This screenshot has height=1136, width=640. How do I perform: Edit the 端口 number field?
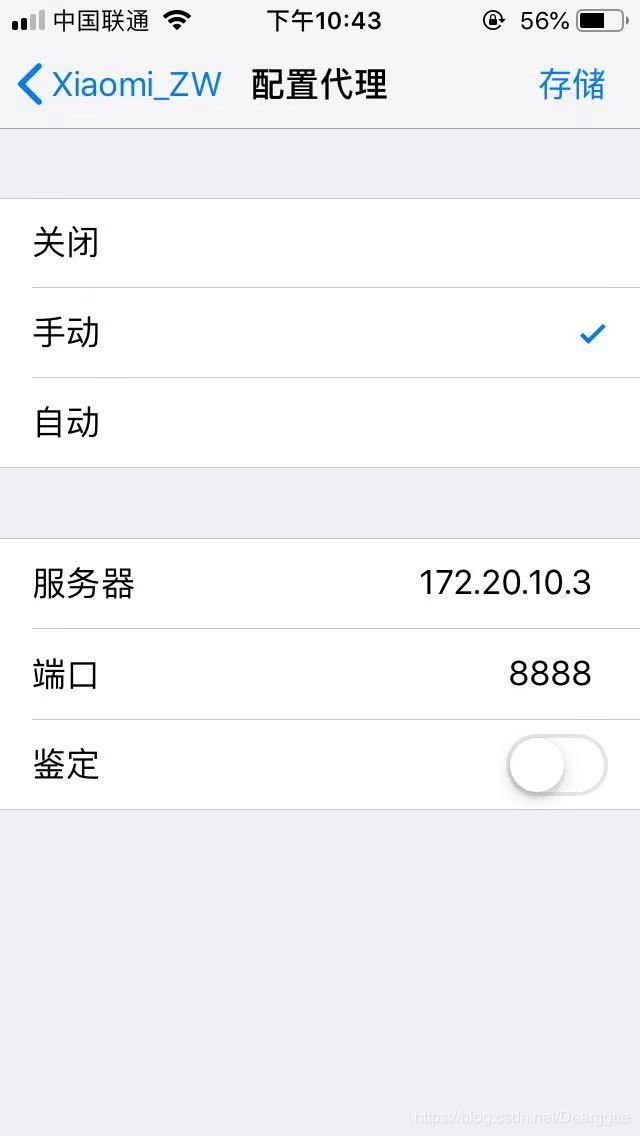coord(320,674)
